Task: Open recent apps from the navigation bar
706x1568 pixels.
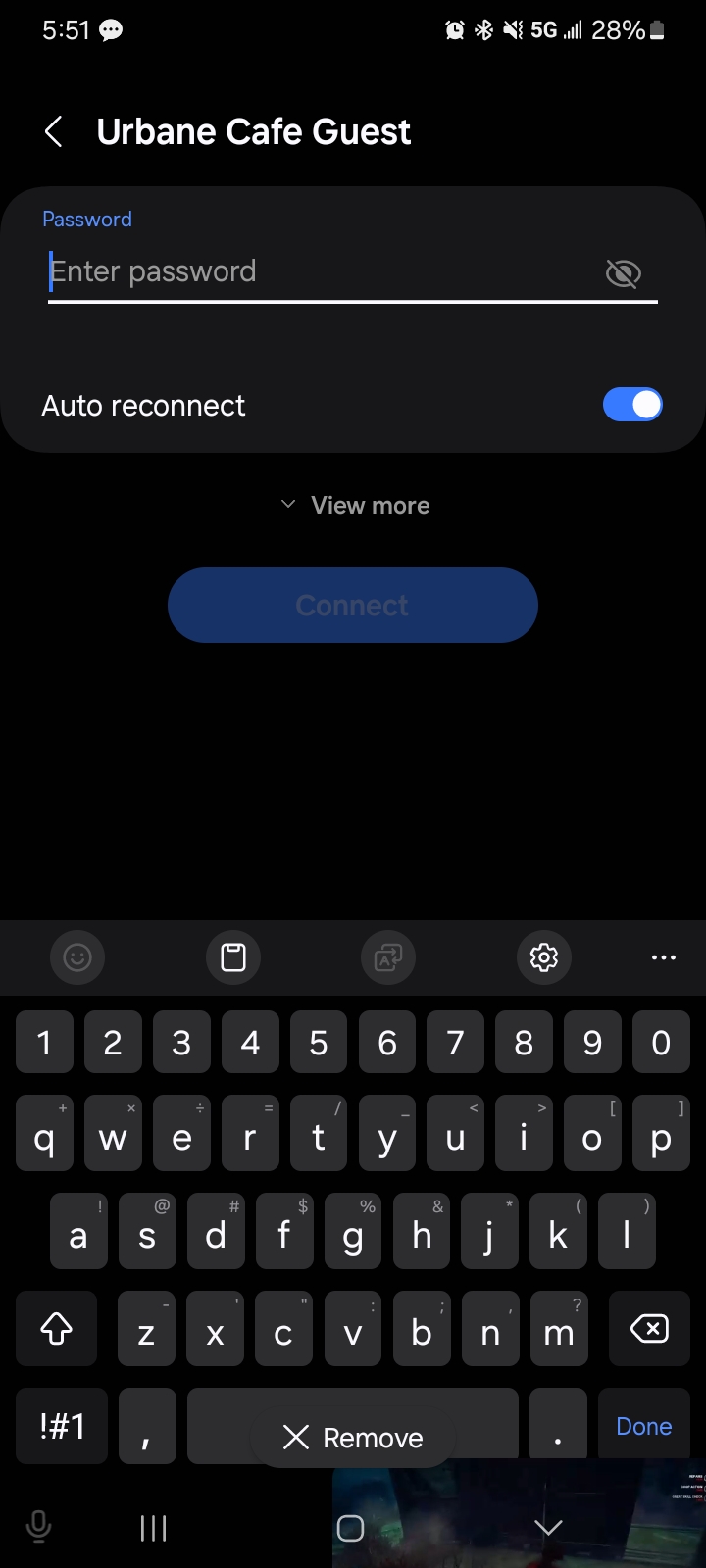Action: coord(154,1528)
